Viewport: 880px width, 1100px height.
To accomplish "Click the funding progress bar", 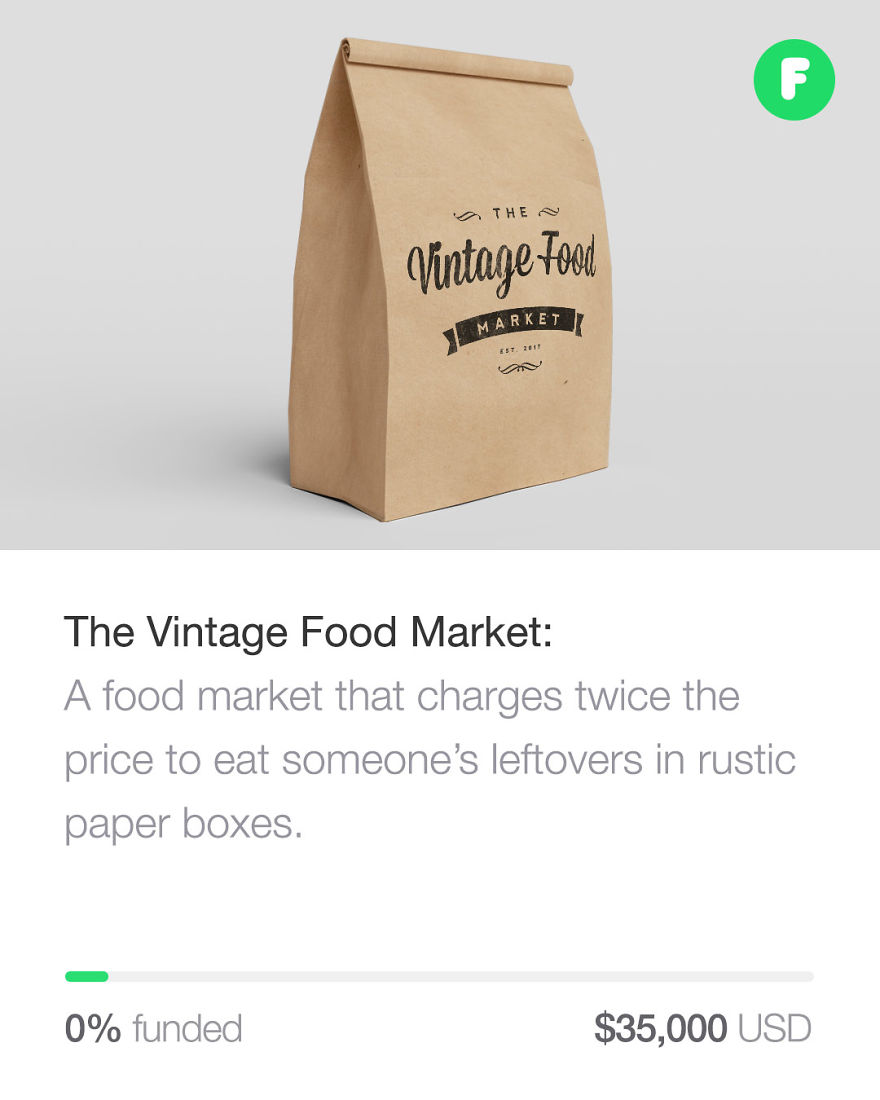I will pos(440,976).
